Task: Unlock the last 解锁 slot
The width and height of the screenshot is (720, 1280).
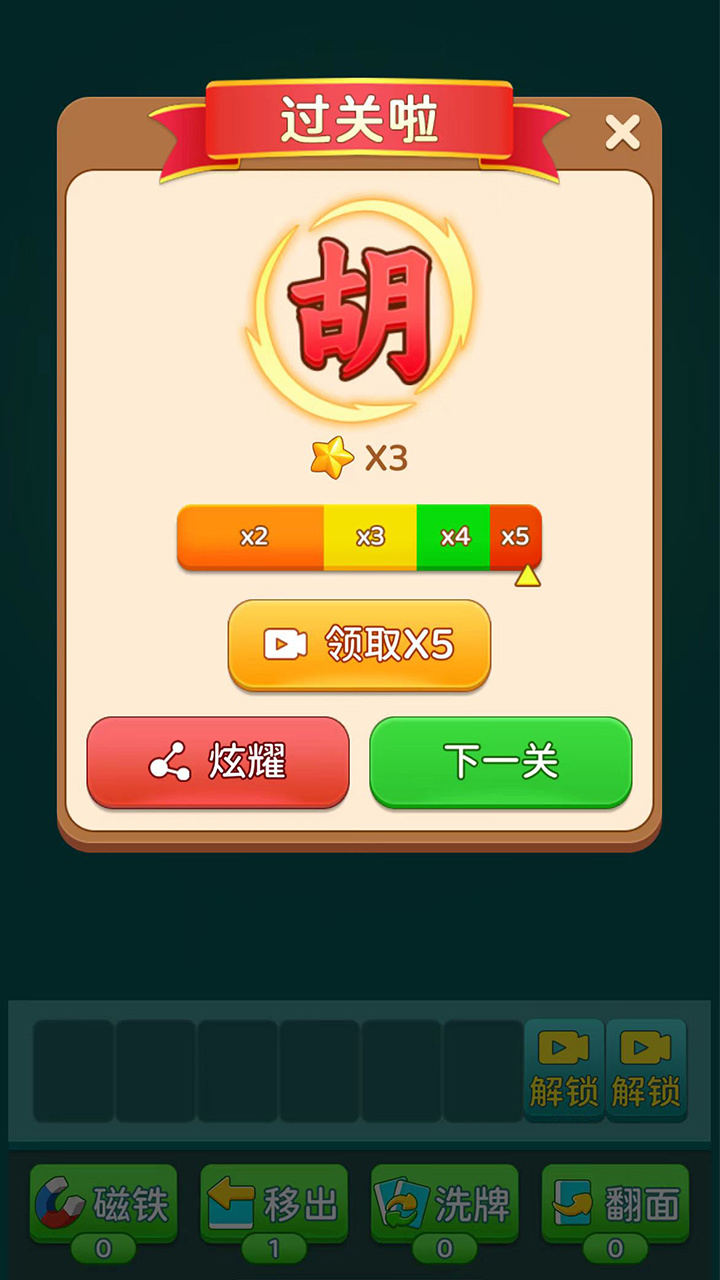Action: [x=646, y=1068]
